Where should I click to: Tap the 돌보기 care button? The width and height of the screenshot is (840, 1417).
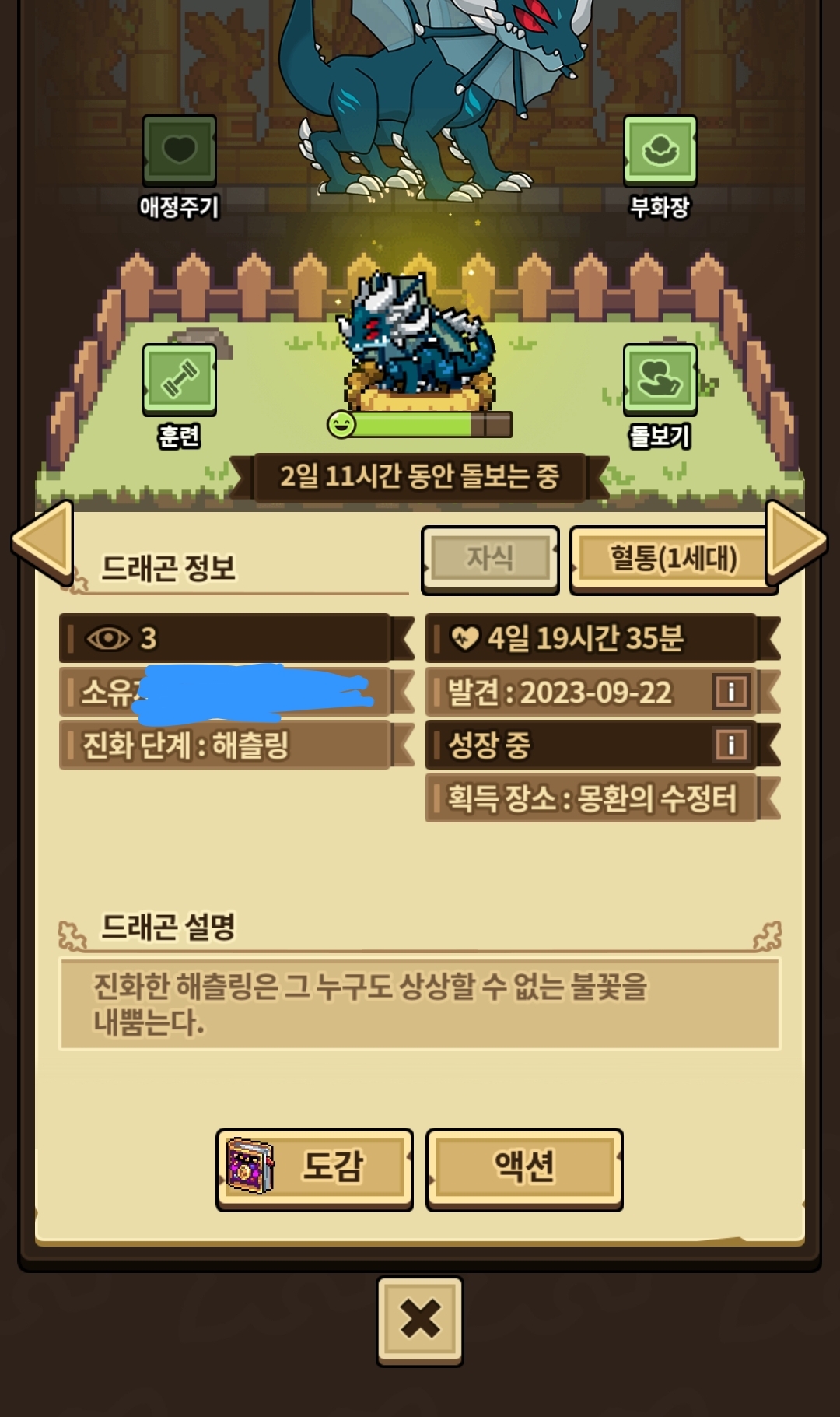pos(660,380)
